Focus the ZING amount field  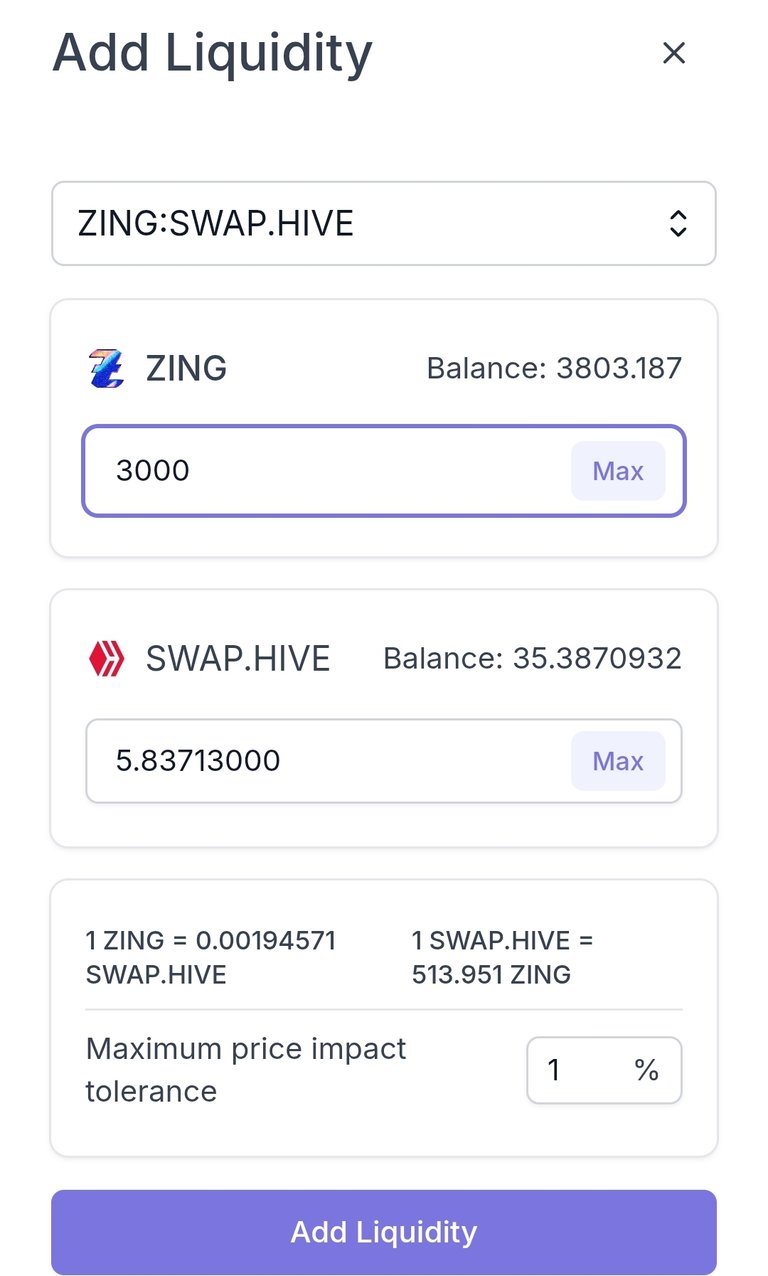point(330,471)
